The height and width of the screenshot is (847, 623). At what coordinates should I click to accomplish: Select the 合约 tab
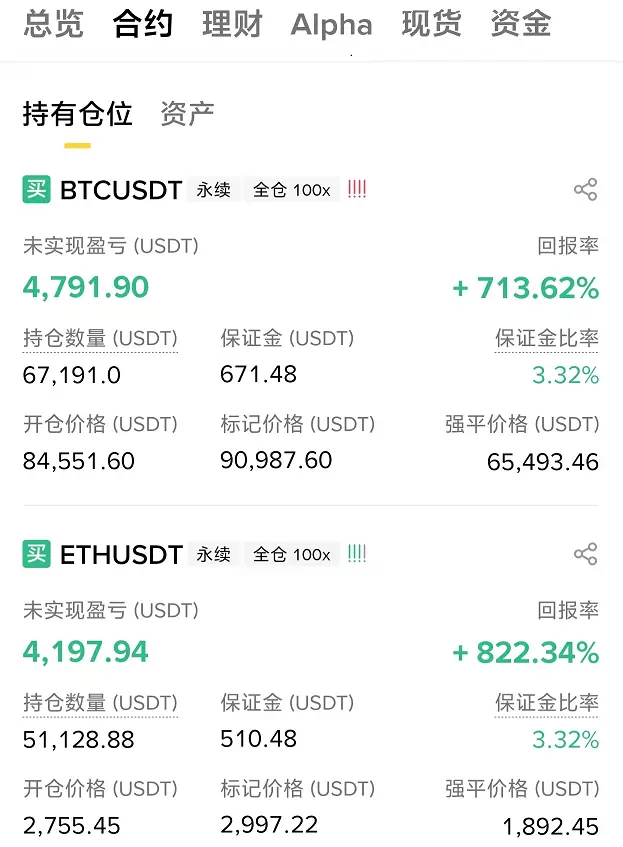[143, 24]
